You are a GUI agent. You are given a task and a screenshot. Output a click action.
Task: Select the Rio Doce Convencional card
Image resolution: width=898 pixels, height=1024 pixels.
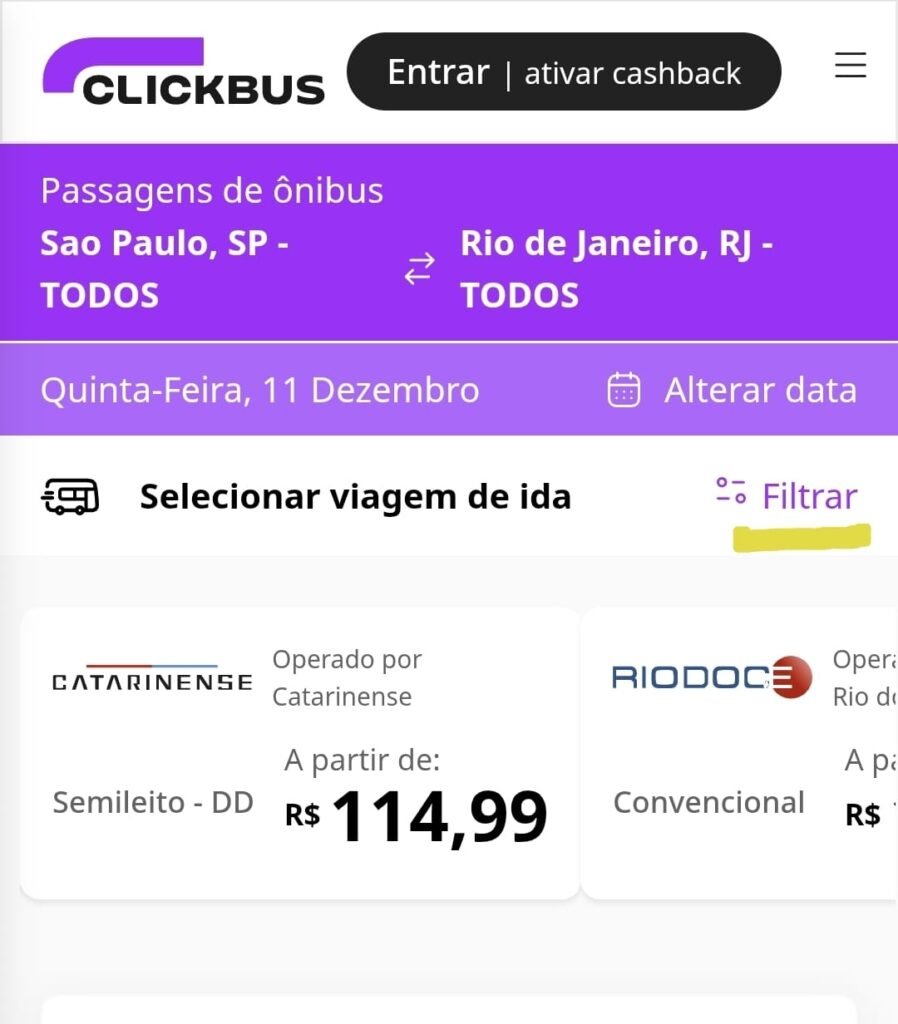click(x=740, y=753)
